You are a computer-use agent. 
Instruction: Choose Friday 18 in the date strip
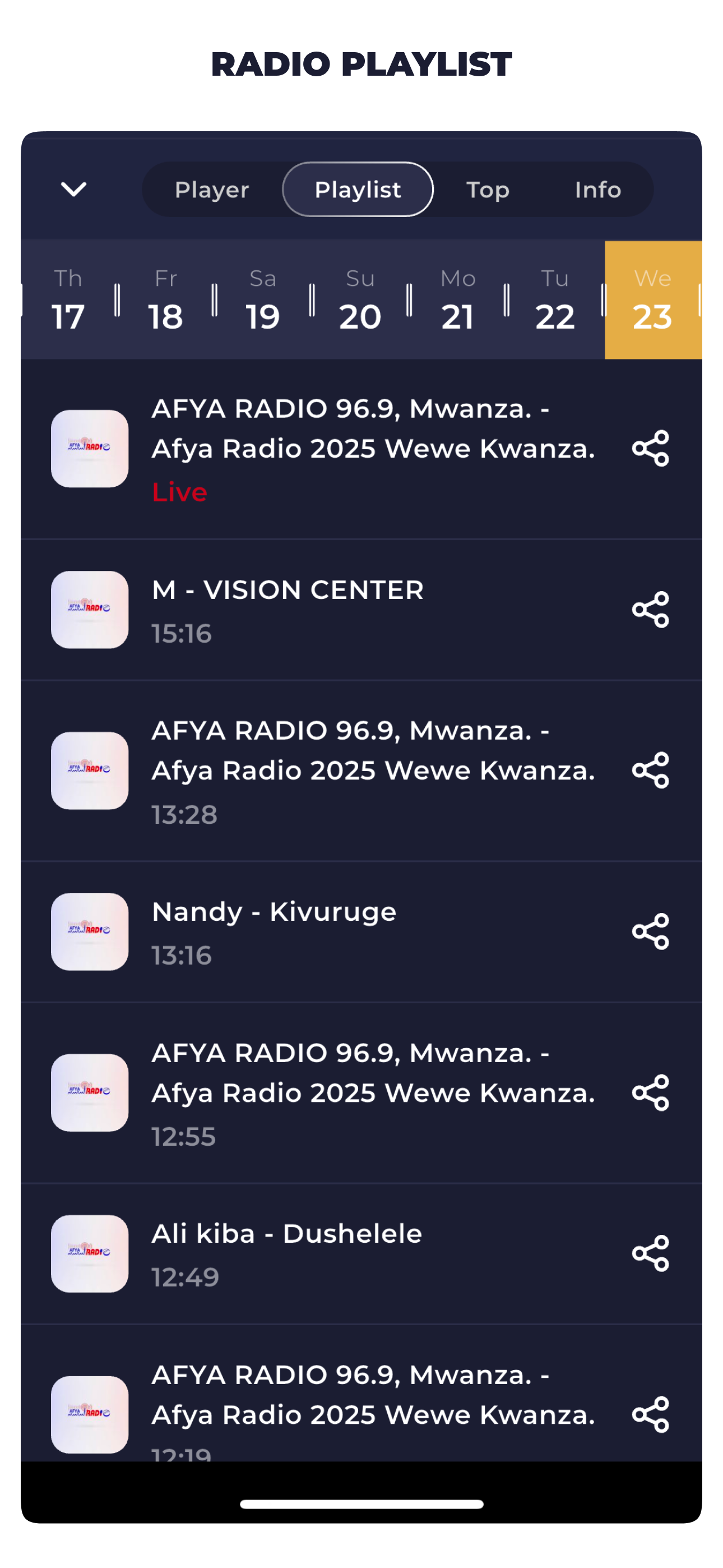[x=165, y=299]
